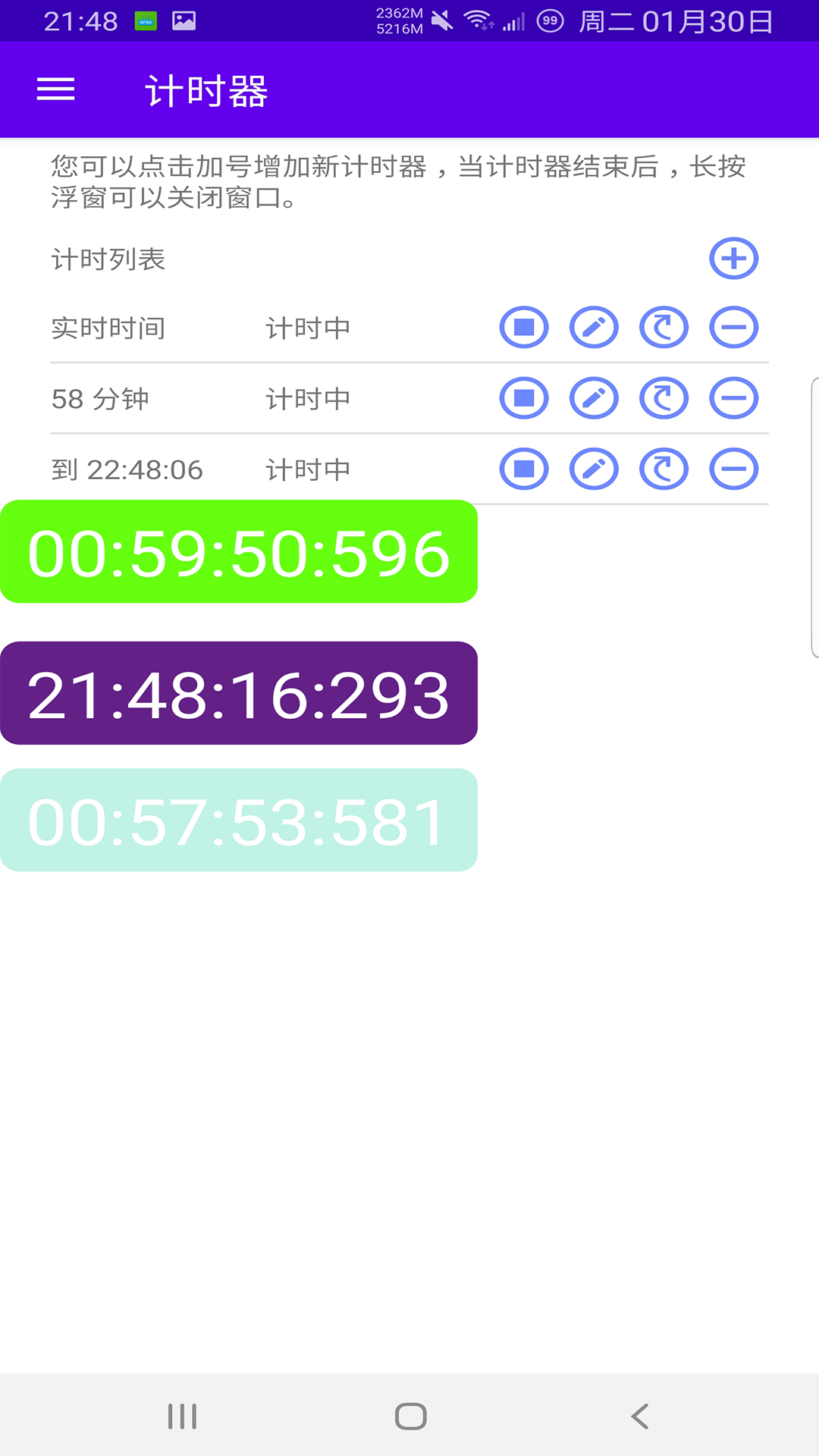819x1456 pixels.
Task: Edit the 58 分钟 timer
Action: coord(593,397)
